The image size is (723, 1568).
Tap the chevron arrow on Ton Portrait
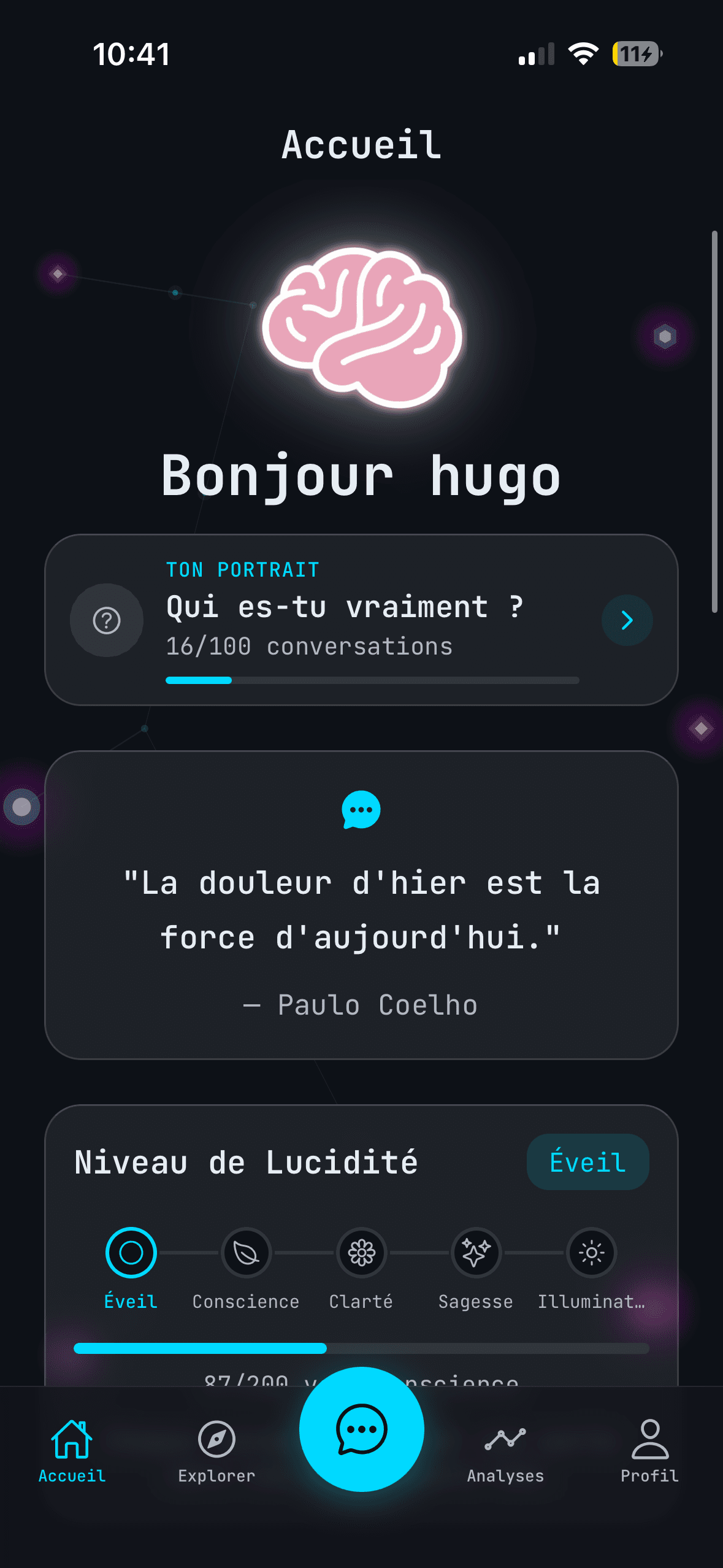[x=627, y=620]
